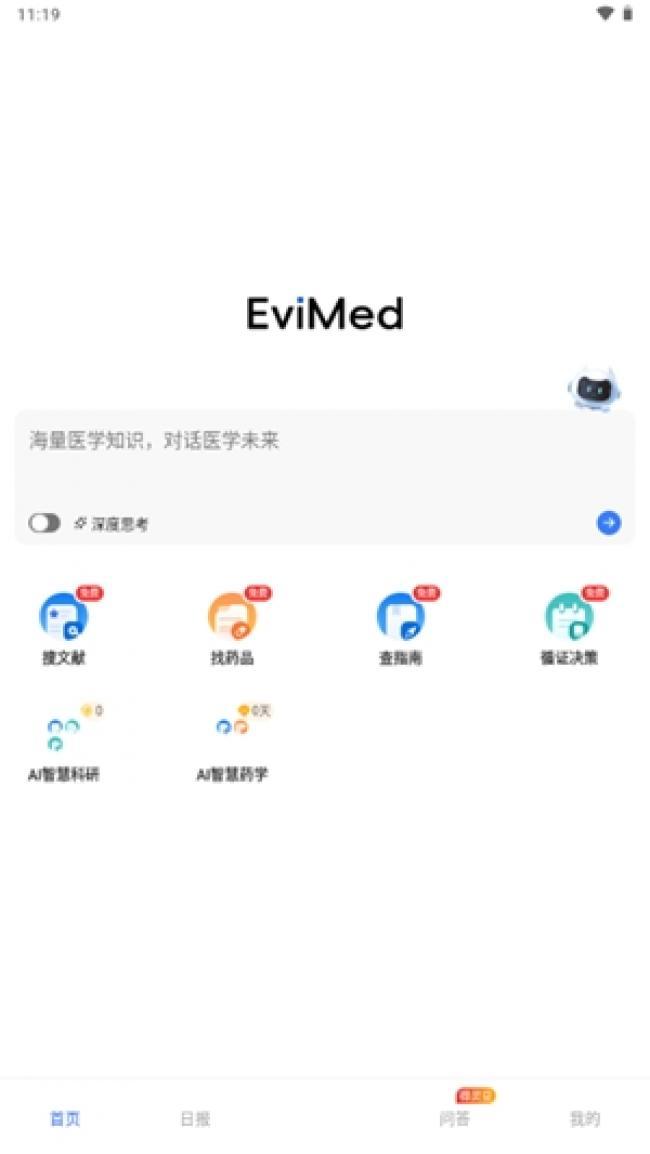650x1154 pixels.
Task: Go to the 我的 tab
Action: click(584, 1119)
